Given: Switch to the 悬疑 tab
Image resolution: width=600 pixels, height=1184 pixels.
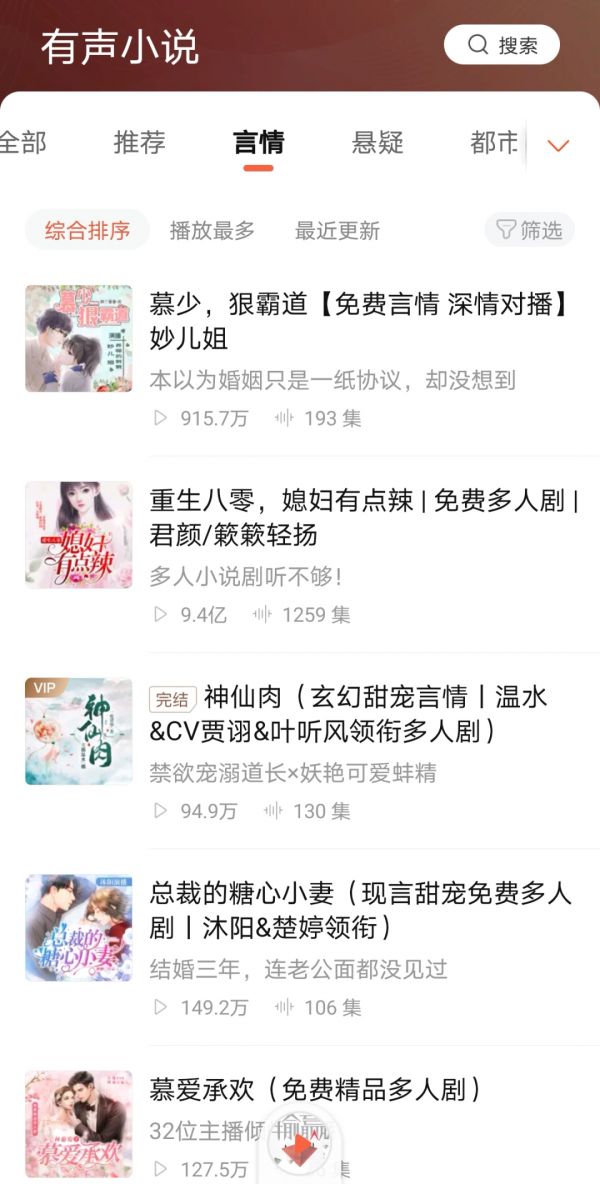Looking at the screenshot, I should point(377,142).
